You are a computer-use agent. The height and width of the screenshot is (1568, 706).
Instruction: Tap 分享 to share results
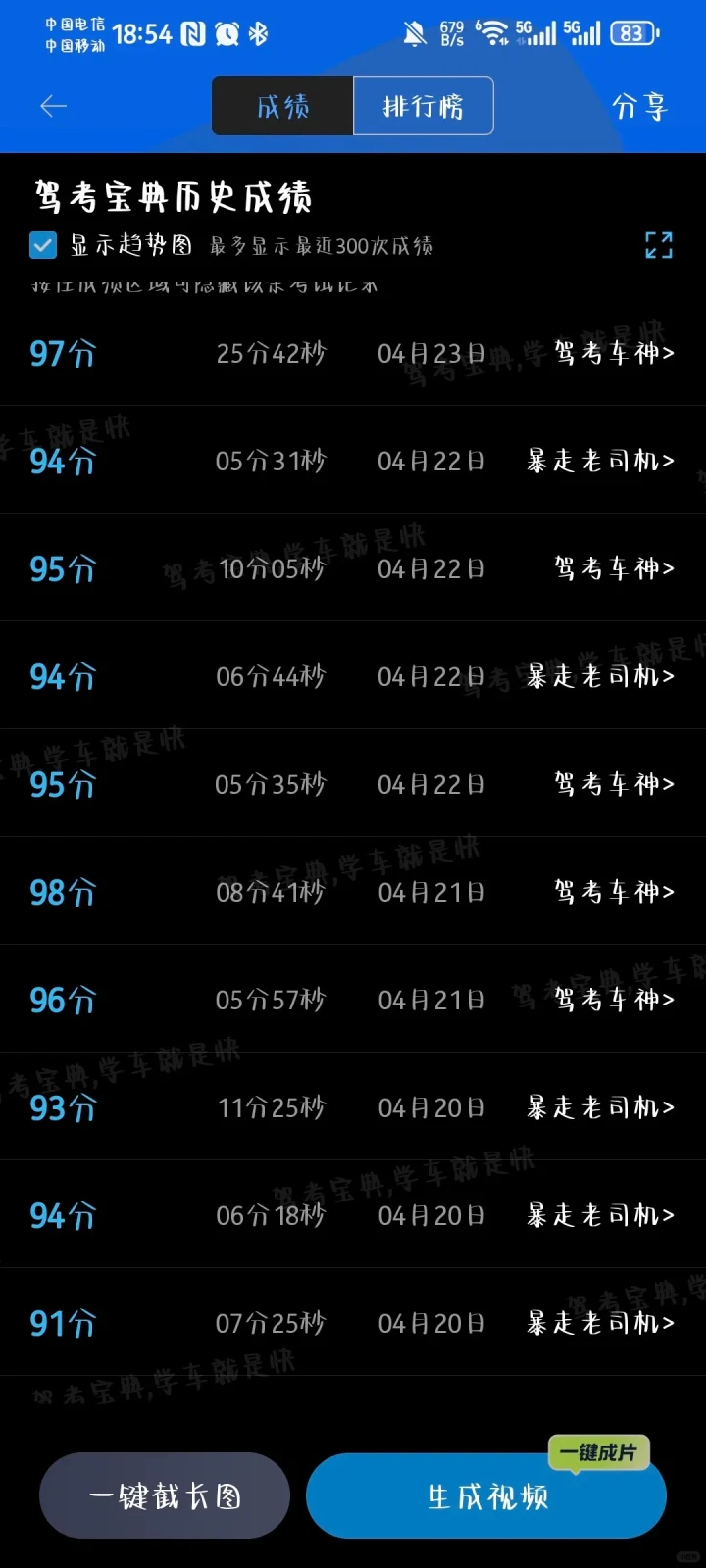pos(639,106)
